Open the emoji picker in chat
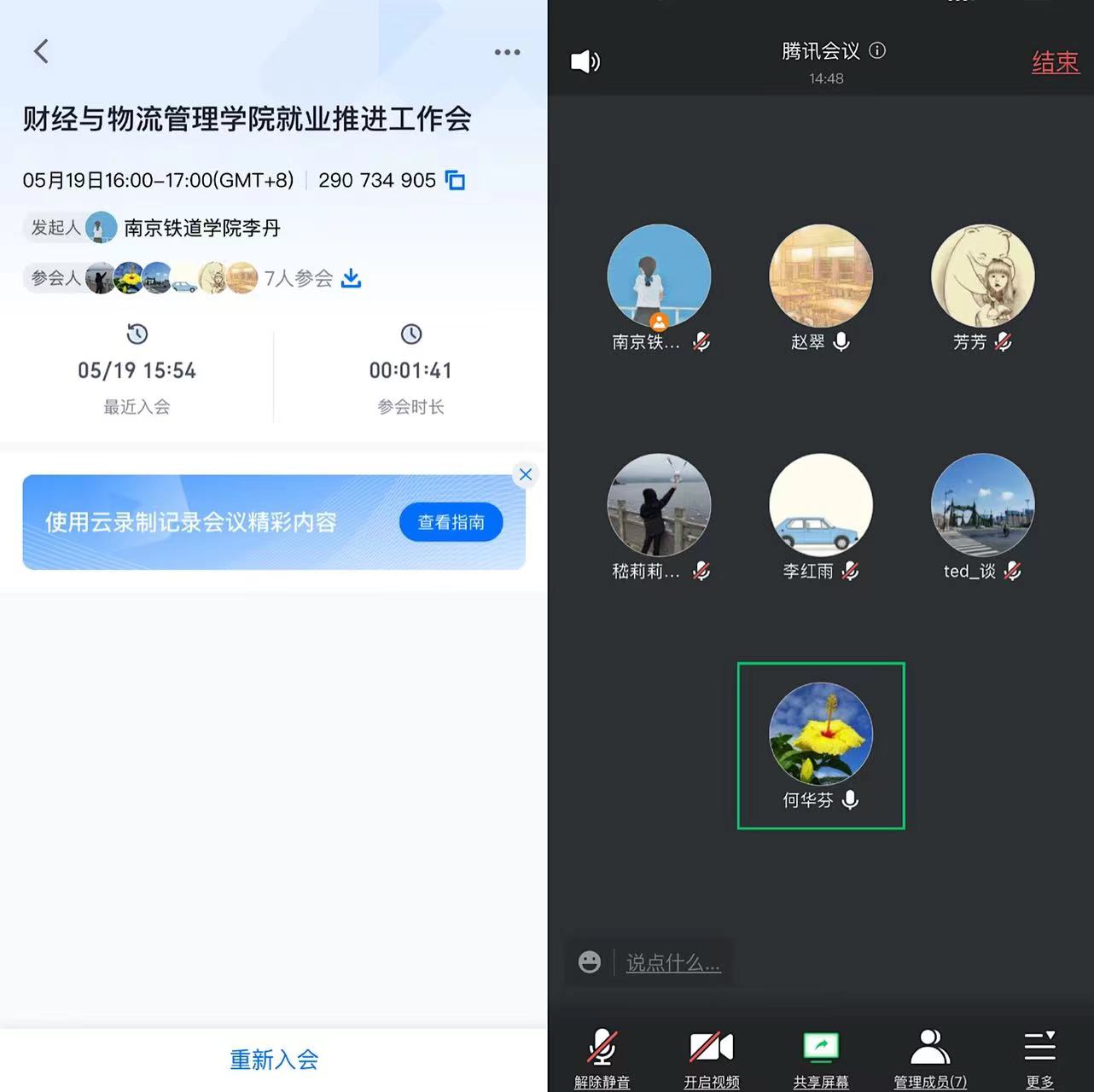The height and width of the screenshot is (1092, 1094). tap(589, 962)
